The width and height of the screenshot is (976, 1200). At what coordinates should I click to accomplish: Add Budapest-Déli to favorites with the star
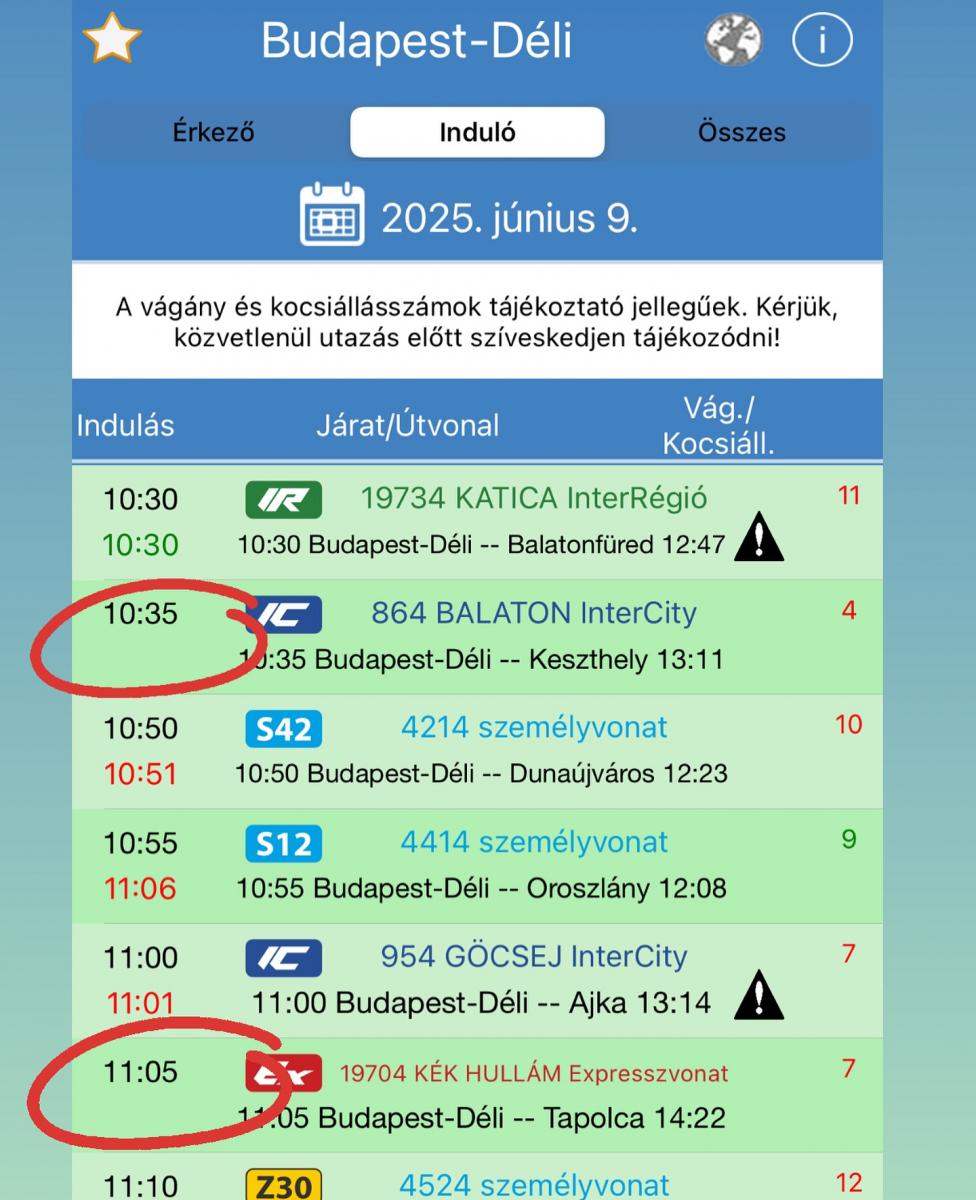tap(112, 41)
